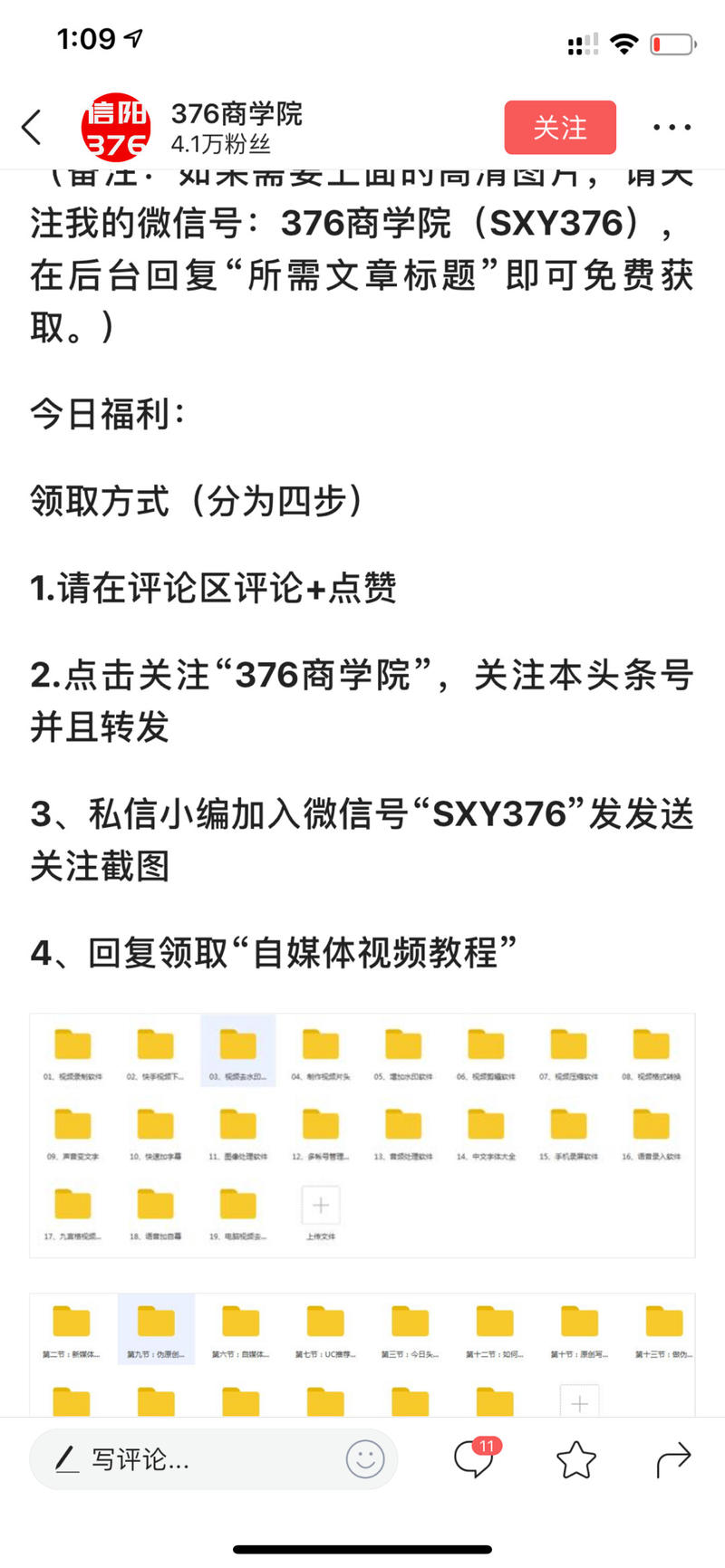Follow 376商学院 via the 关注 button
Image resolution: width=725 pixels, height=1568 pixels.
[560, 128]
